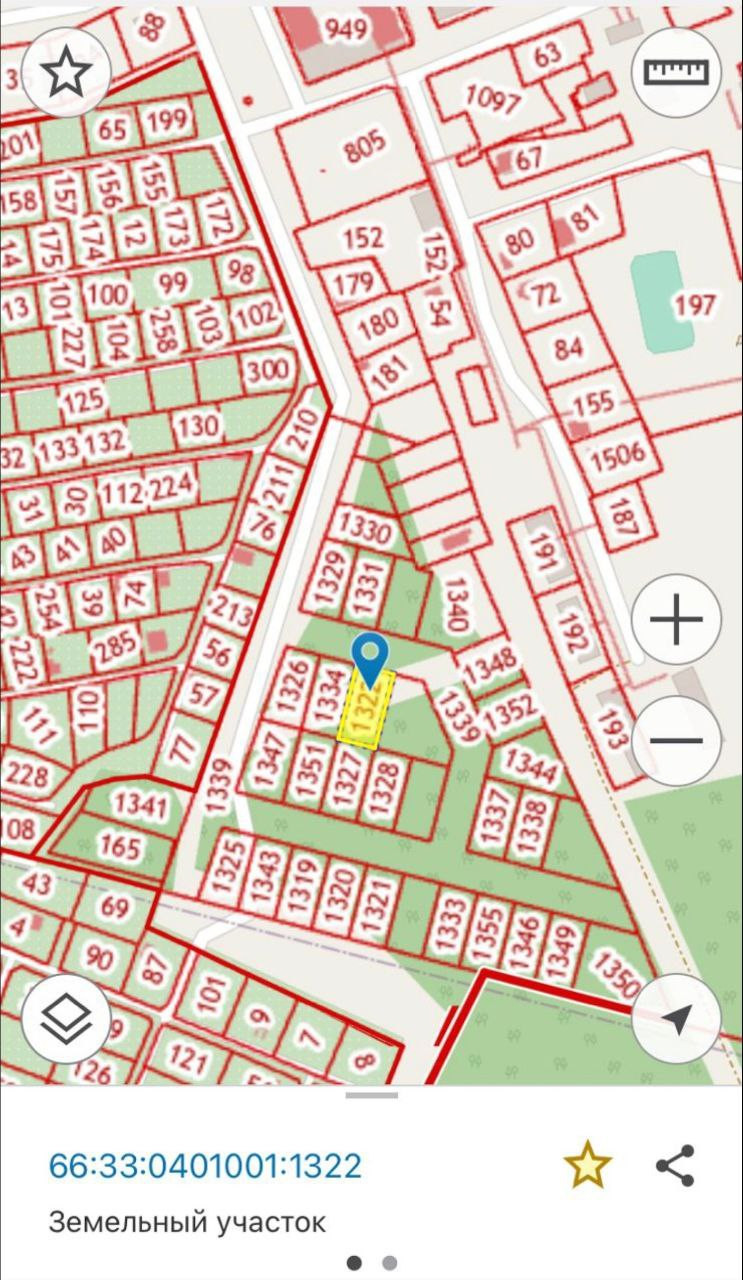The image size is (743, 1280).
Task: Share the selected land parcel
Action: click(x=676, y=1166)
